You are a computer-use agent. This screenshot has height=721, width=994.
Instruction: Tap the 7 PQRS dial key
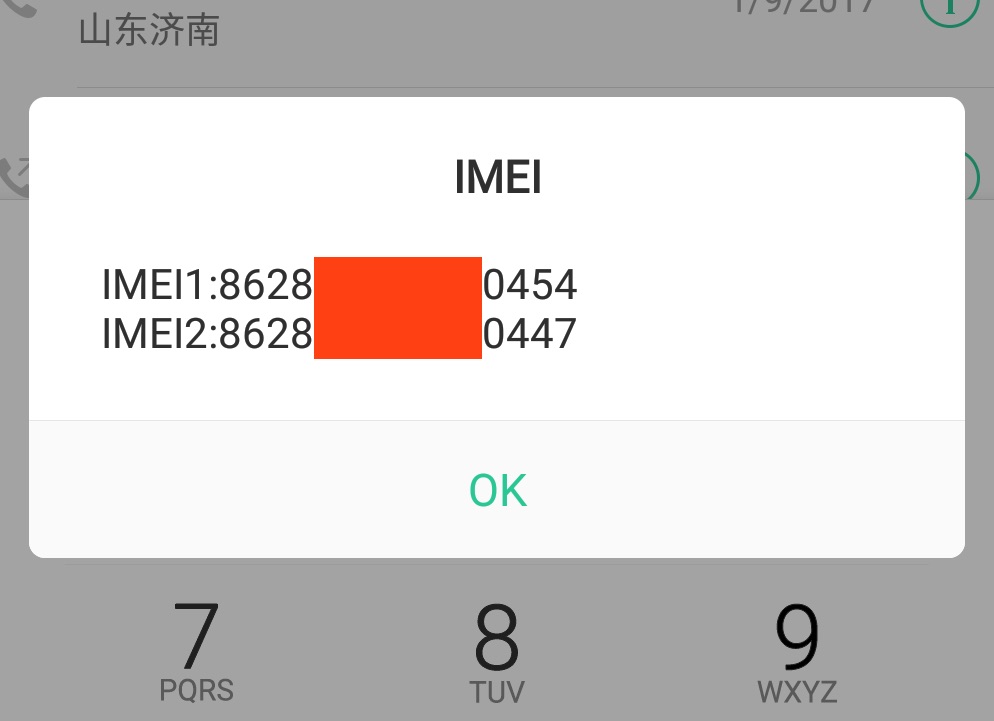point(197,649)
